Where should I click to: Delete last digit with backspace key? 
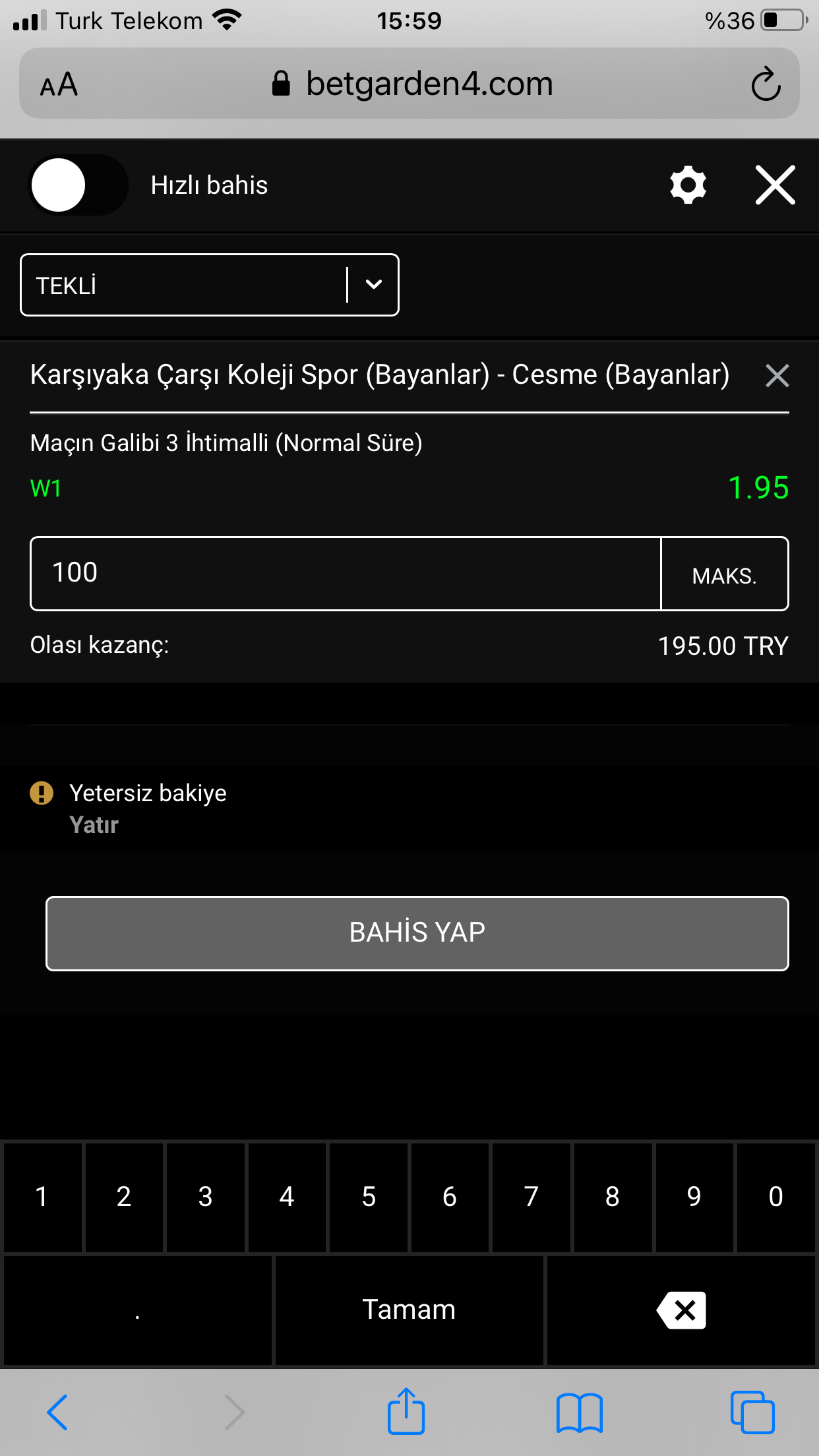[x=681, y=1310]
